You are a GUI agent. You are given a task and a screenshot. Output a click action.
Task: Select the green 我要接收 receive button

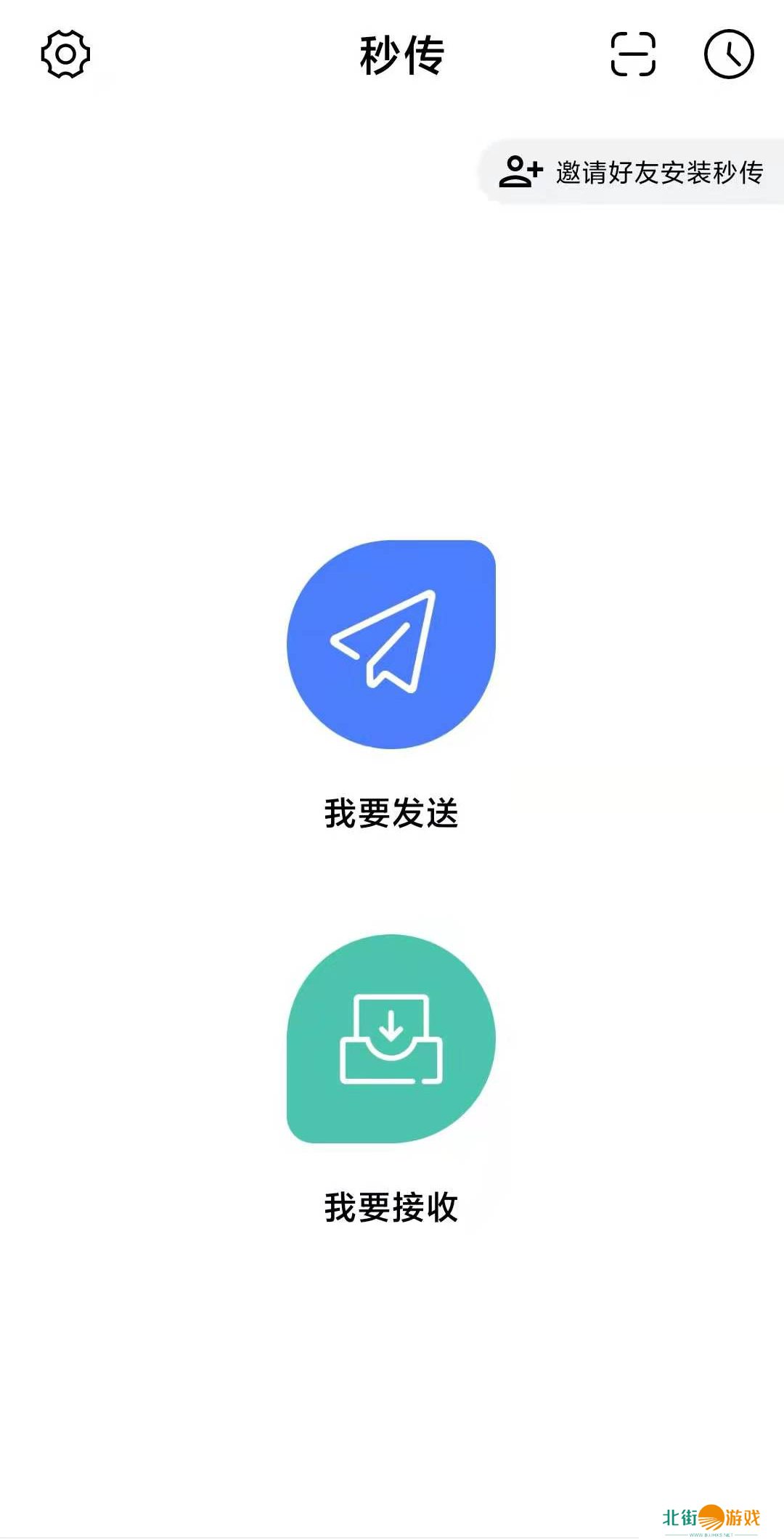[x=391, y=1038]
